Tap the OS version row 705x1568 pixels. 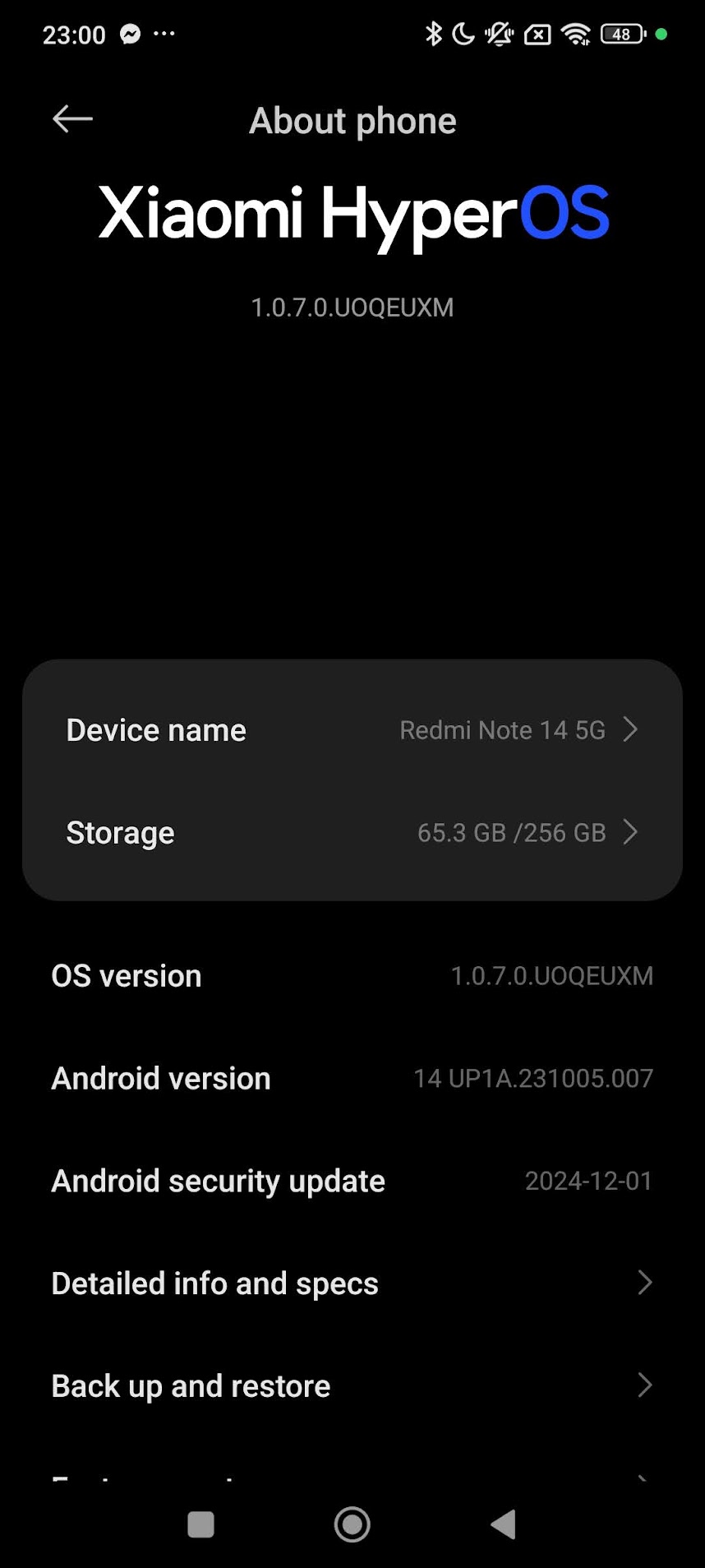(x=352, y=975)
